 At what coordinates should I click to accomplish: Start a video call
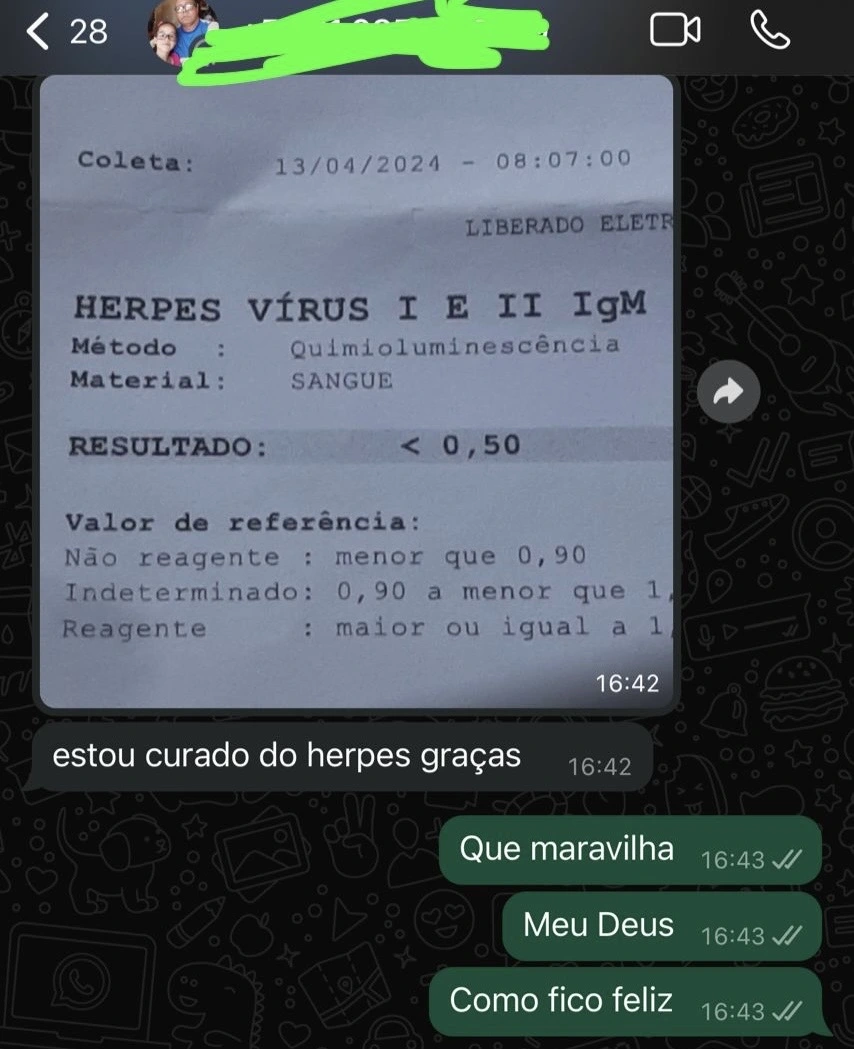point(675,31)
